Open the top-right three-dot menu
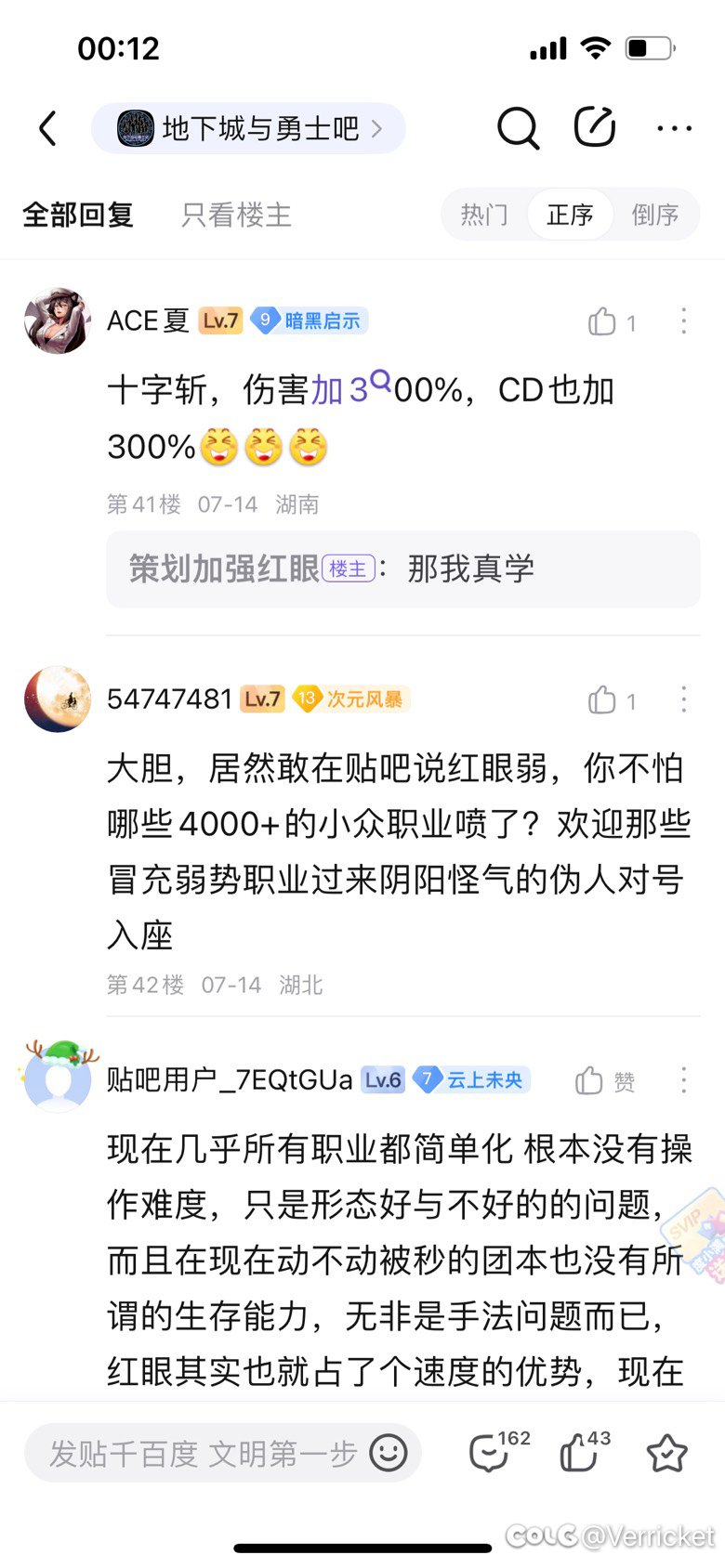 tap(674, 128)
